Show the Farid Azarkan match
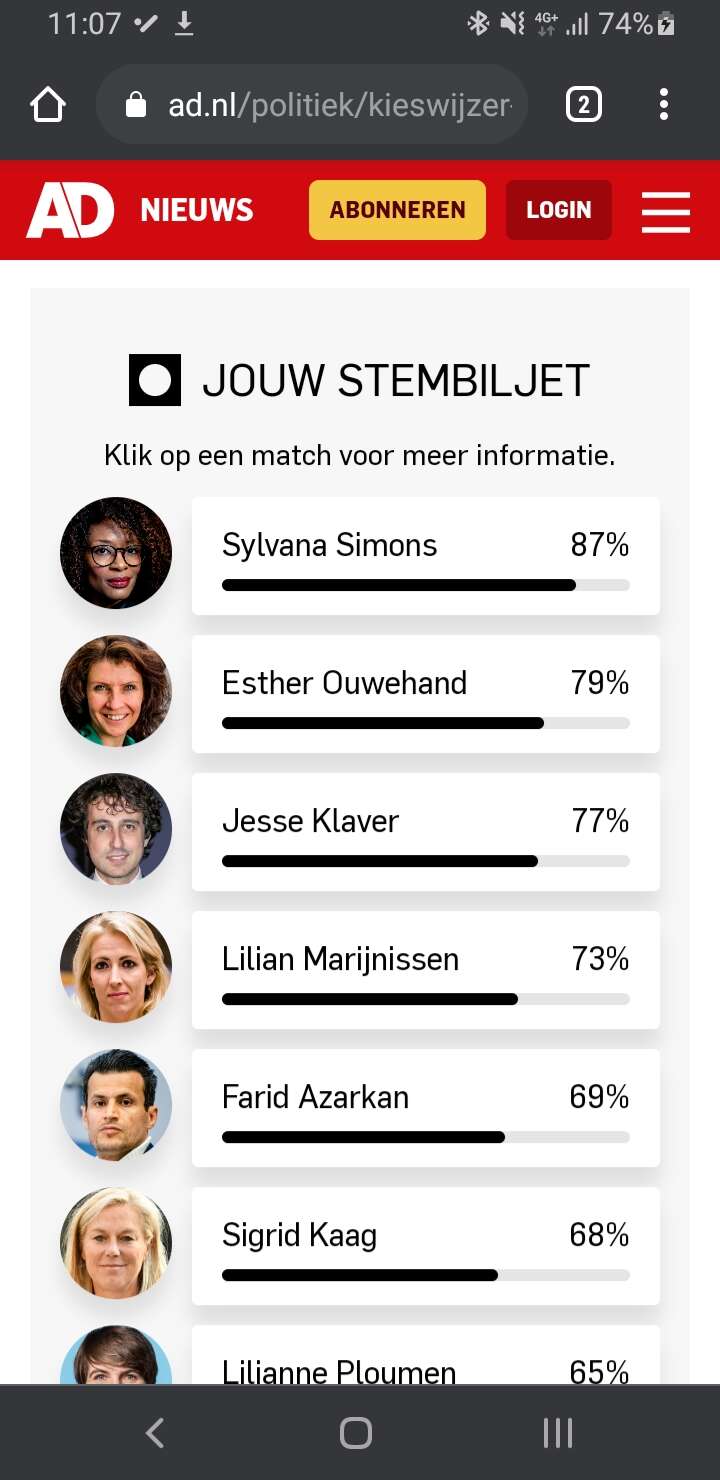This screenshot has width=720, height=1480. 426,1108
